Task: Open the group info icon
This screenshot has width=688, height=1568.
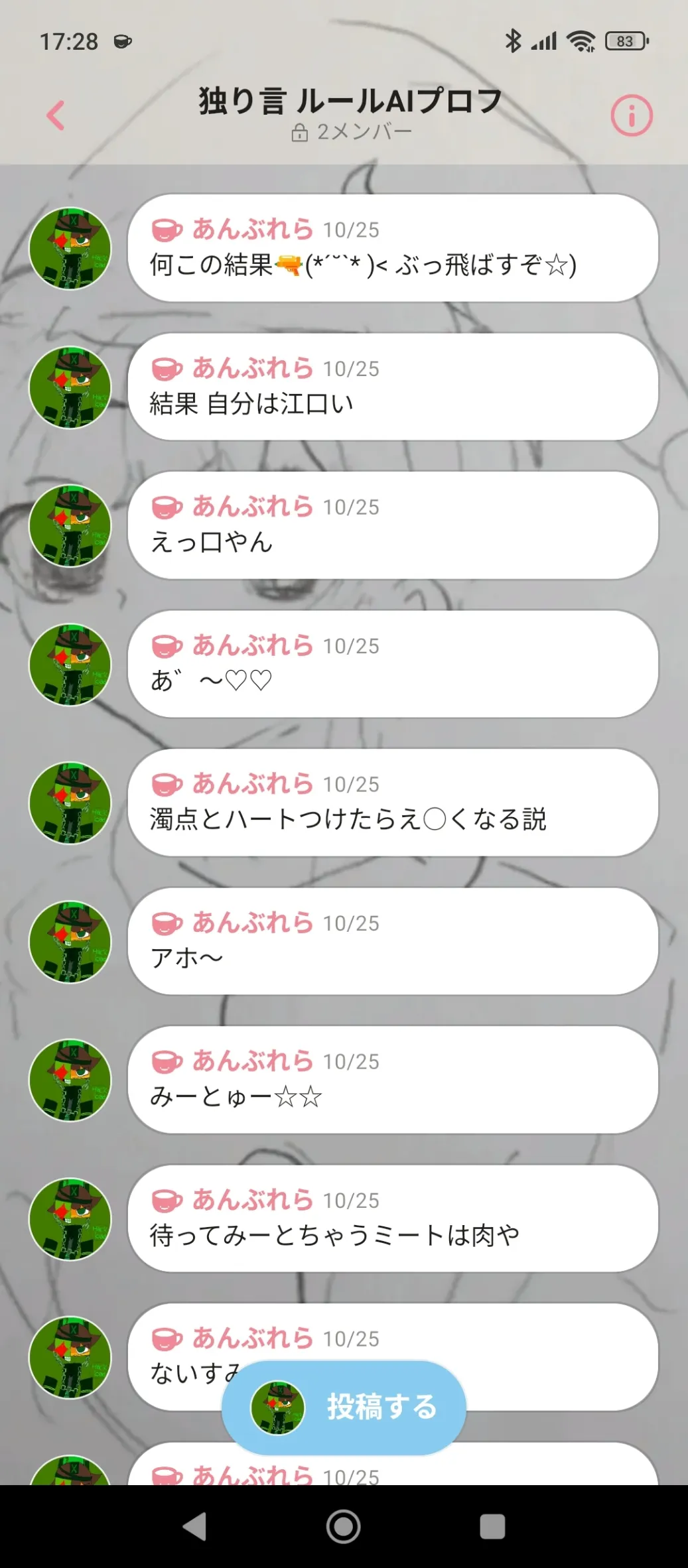Action: [x=631, y=116]
